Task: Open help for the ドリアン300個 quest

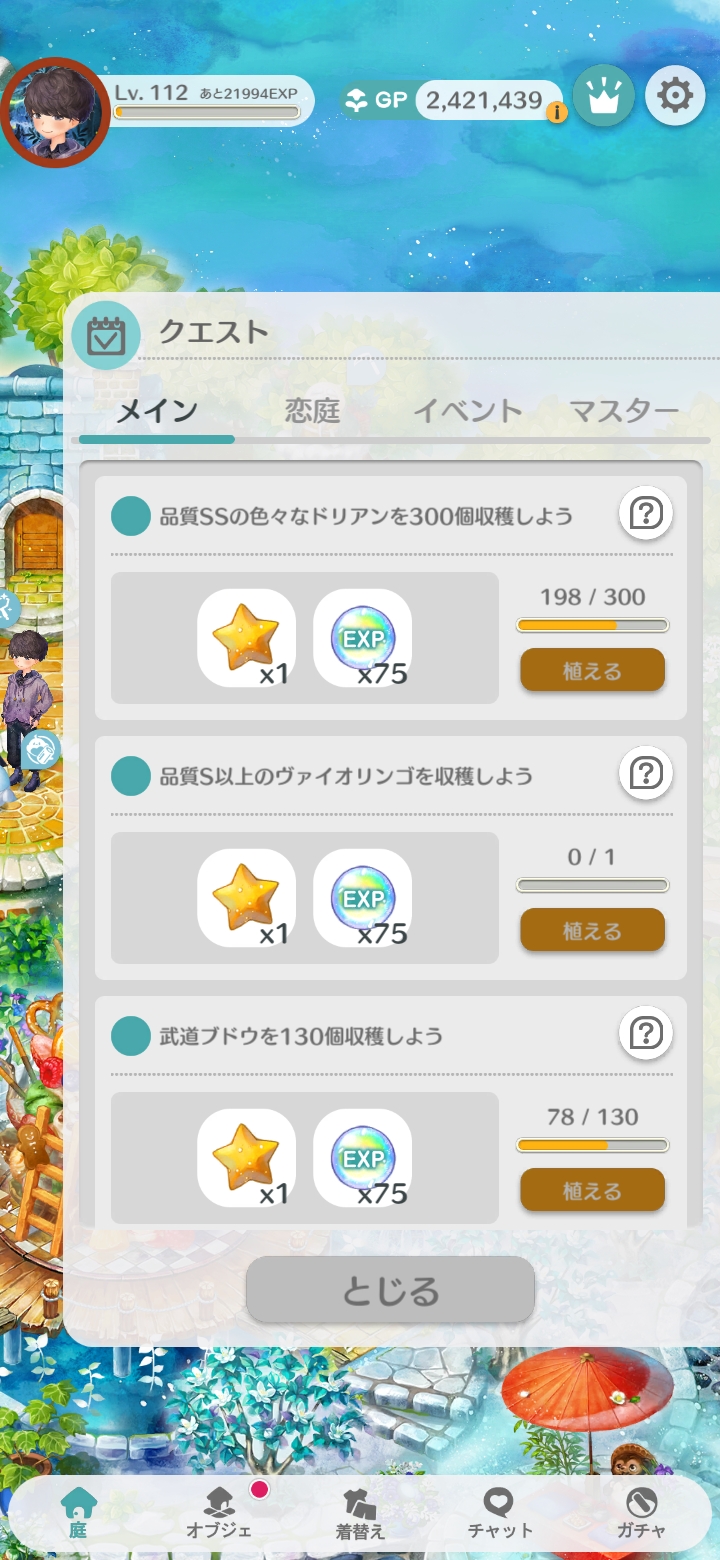Action: (646, 515)
